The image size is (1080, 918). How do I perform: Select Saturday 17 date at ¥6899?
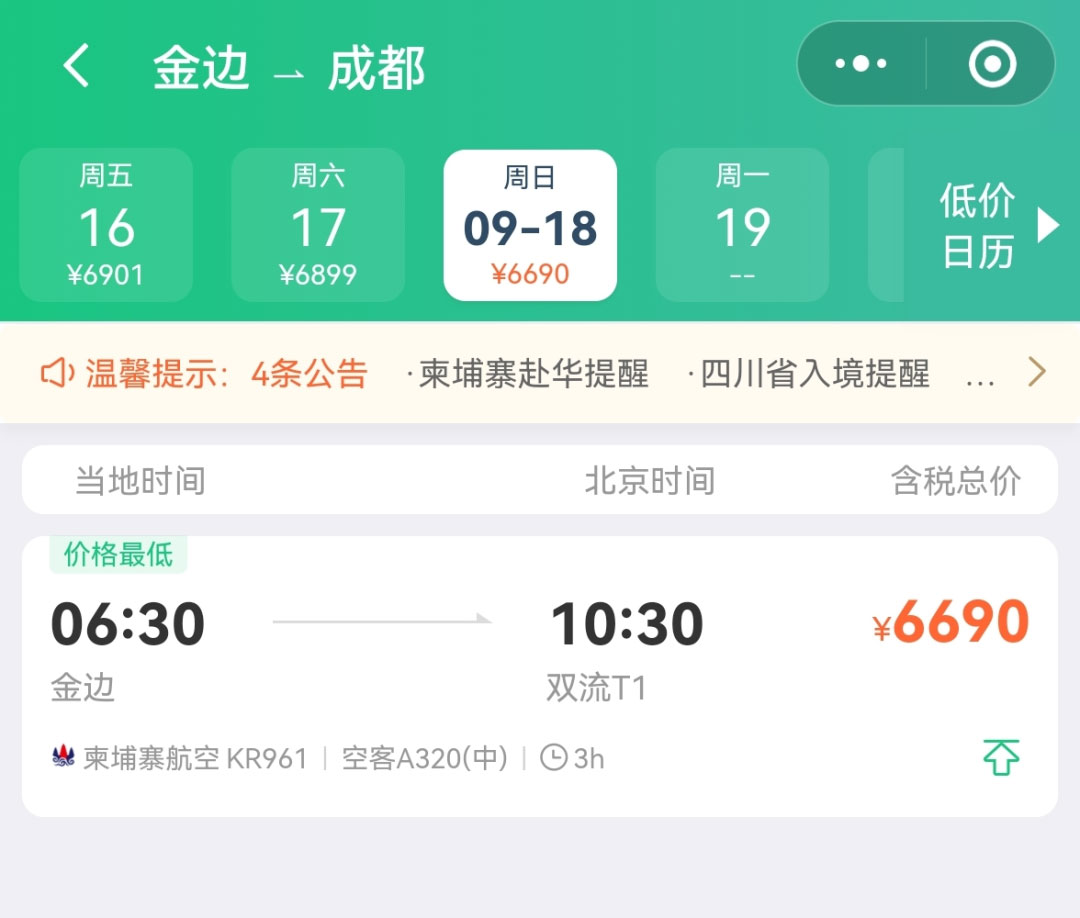pyautogui.click(x=318, y=226)
